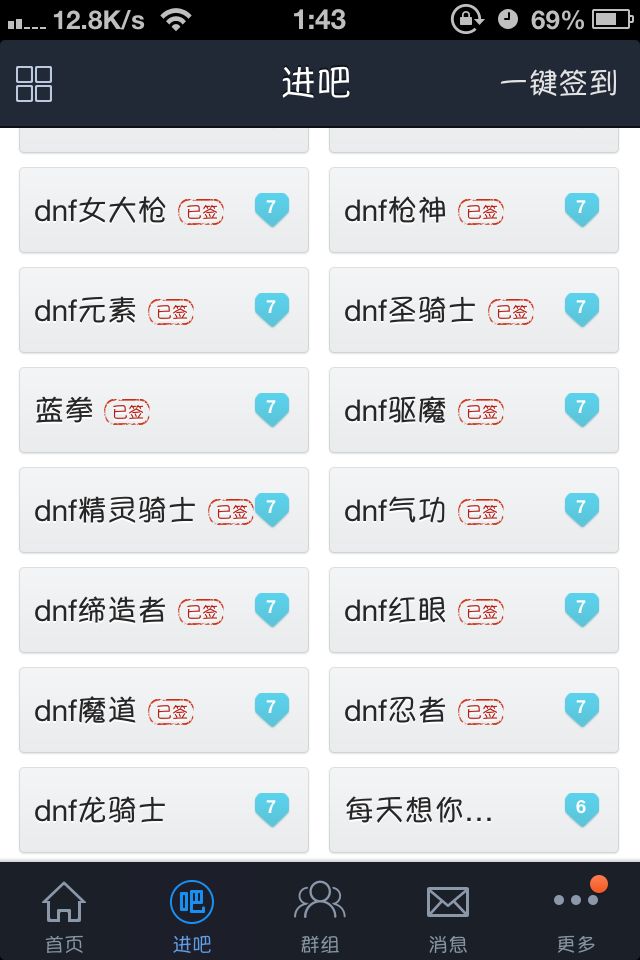
Task: Open the 蓝拳 forum
Action: point(164,410)
